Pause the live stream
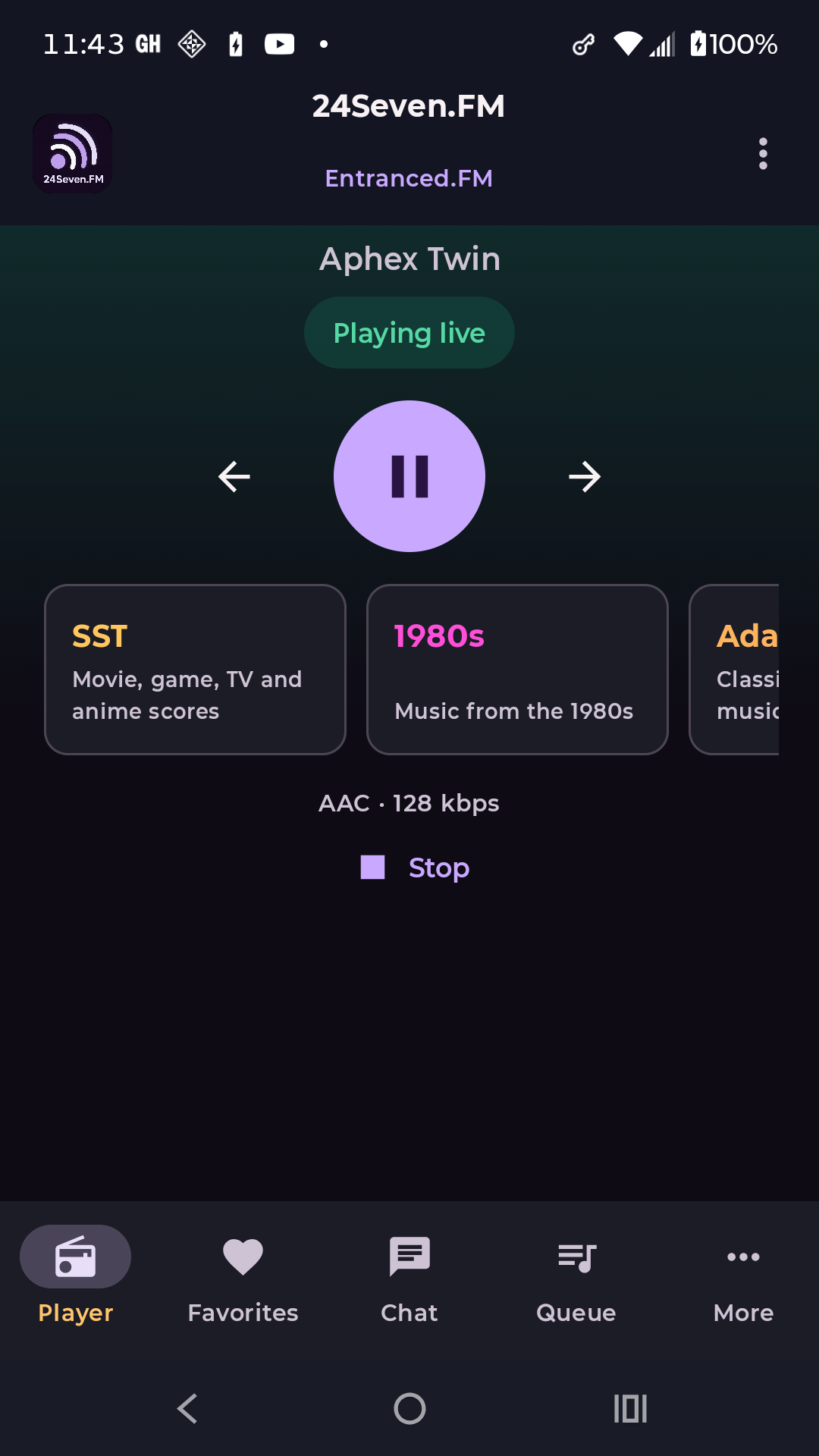The width and height of the screenshot is (819, 1456). [x=409, y=476]
